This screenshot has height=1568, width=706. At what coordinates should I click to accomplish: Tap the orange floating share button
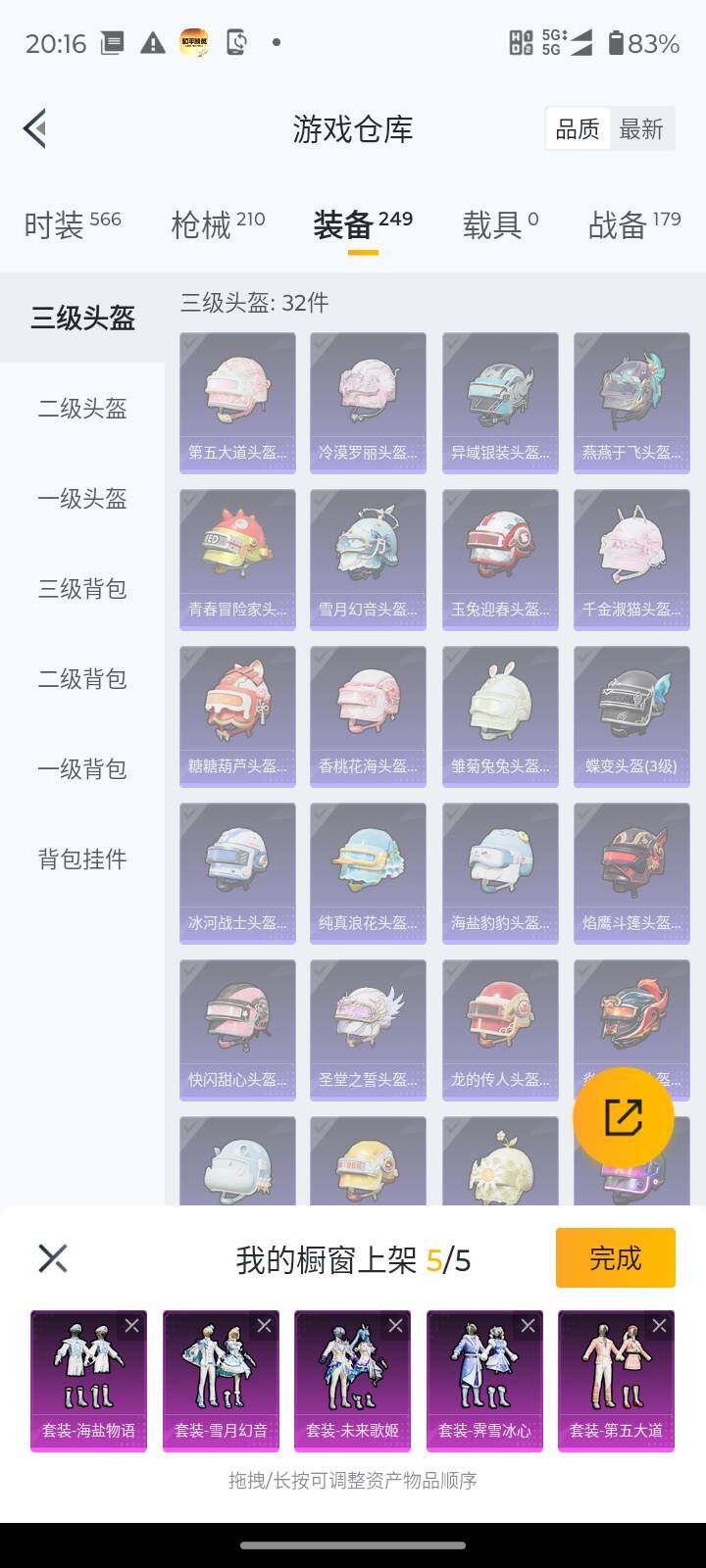(623, 1118)
